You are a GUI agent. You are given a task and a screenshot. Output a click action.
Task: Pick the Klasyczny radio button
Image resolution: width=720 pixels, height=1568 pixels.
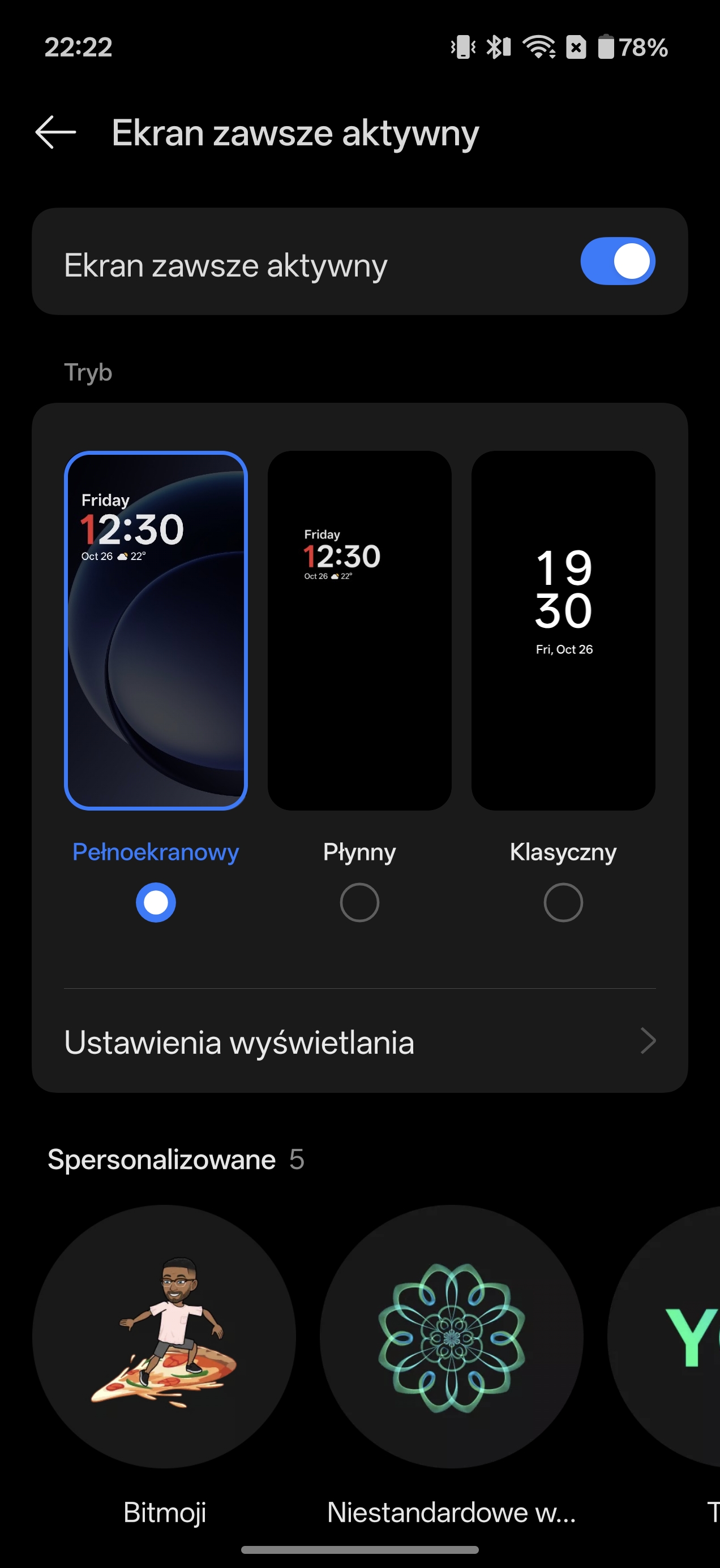(x=563, y=902)
